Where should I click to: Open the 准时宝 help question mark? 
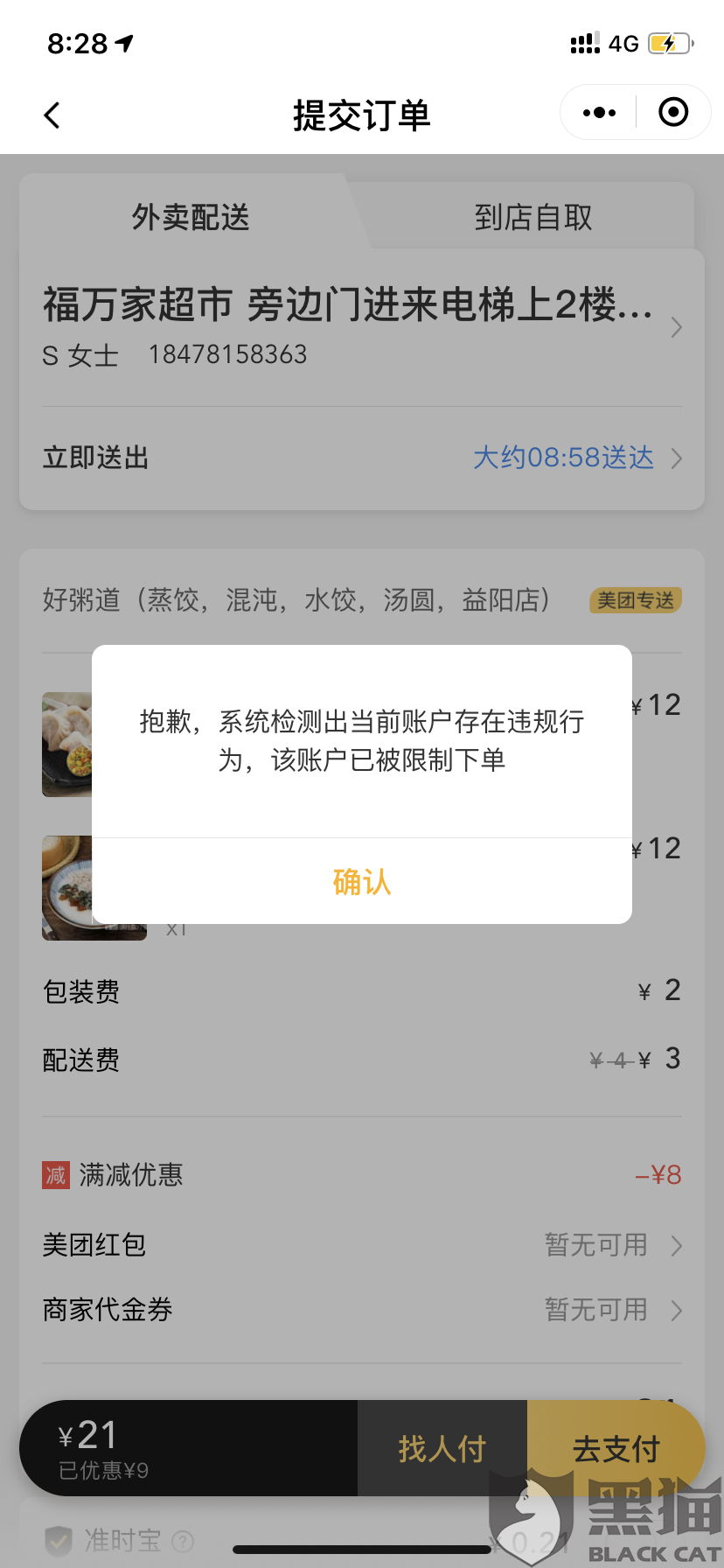pos(183,1541)
